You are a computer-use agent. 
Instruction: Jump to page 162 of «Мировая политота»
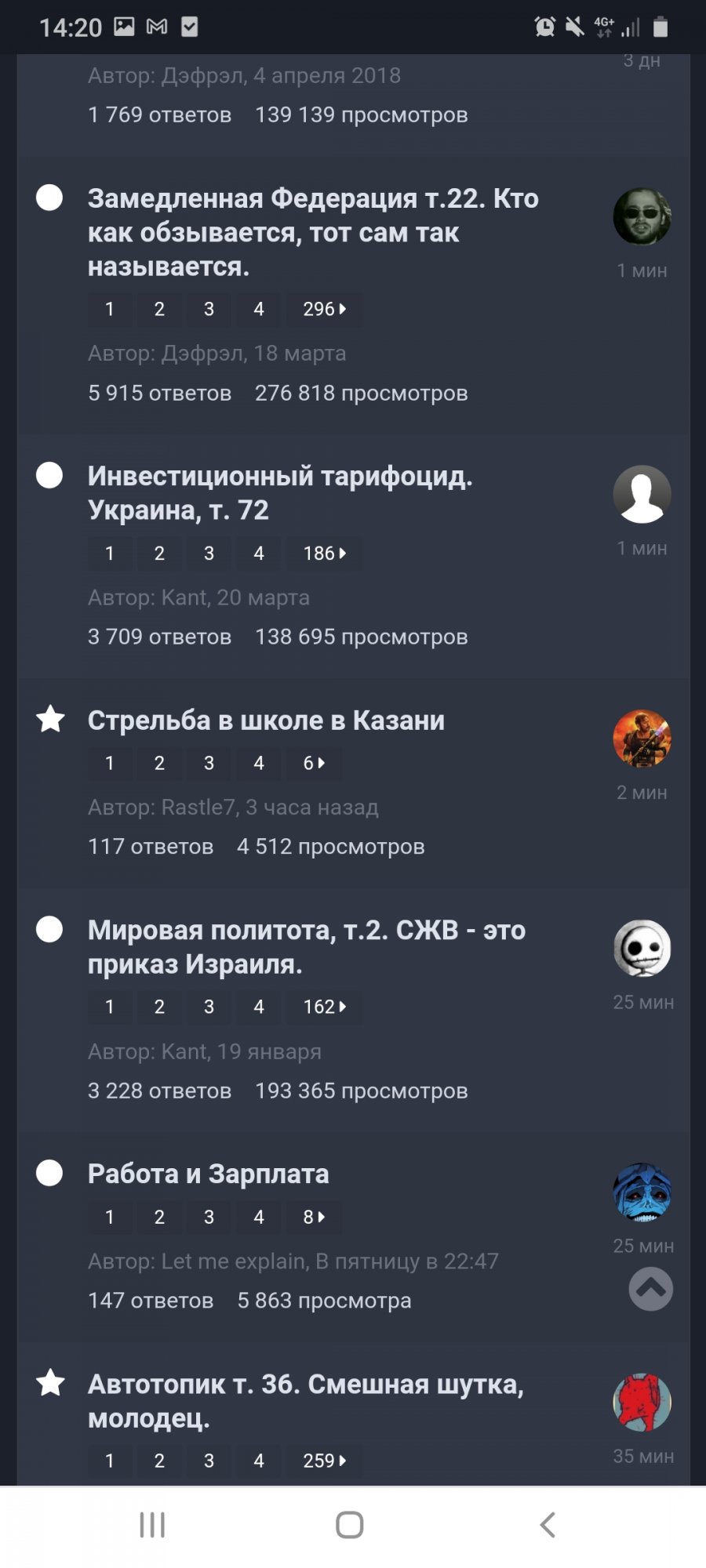(x=323, y=1007)
